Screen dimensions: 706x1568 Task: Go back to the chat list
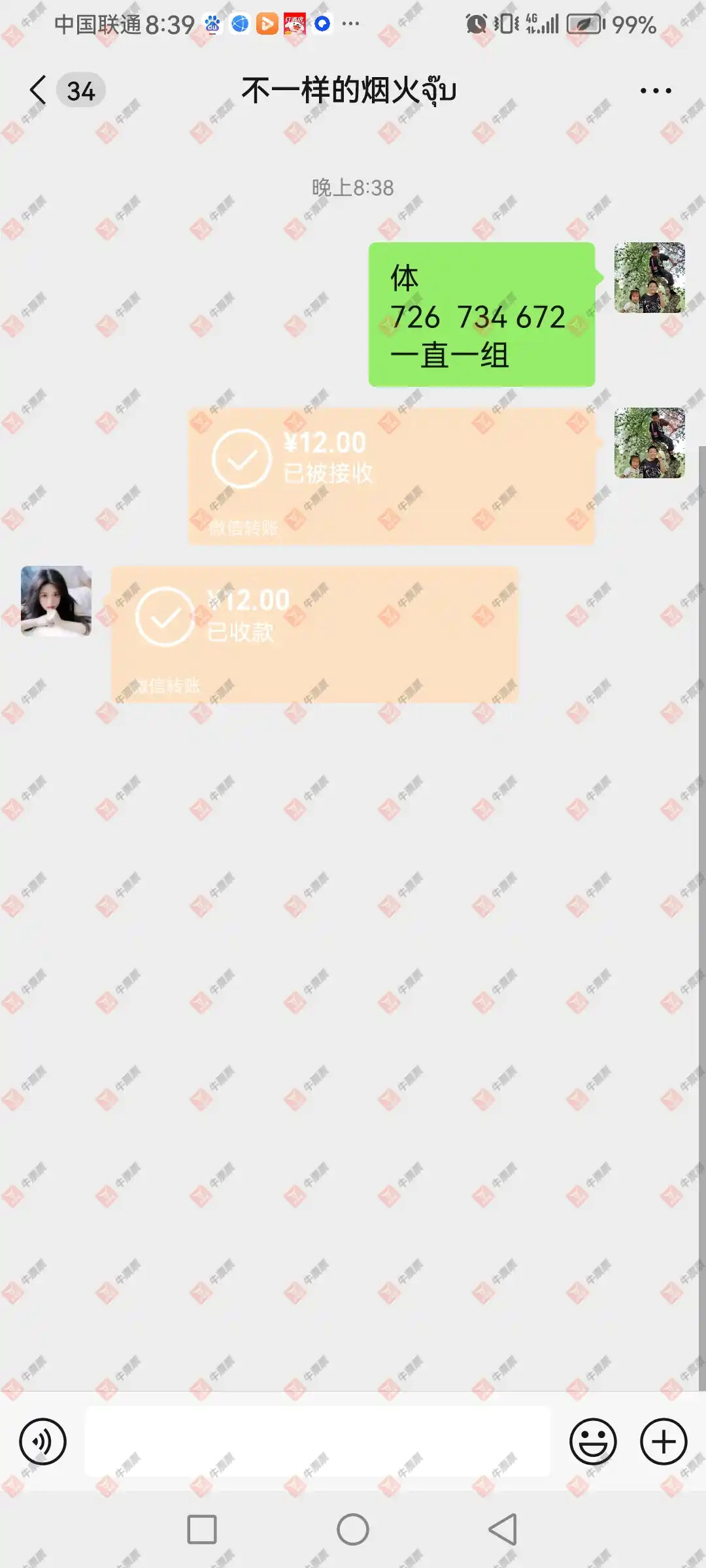[39, 90]
